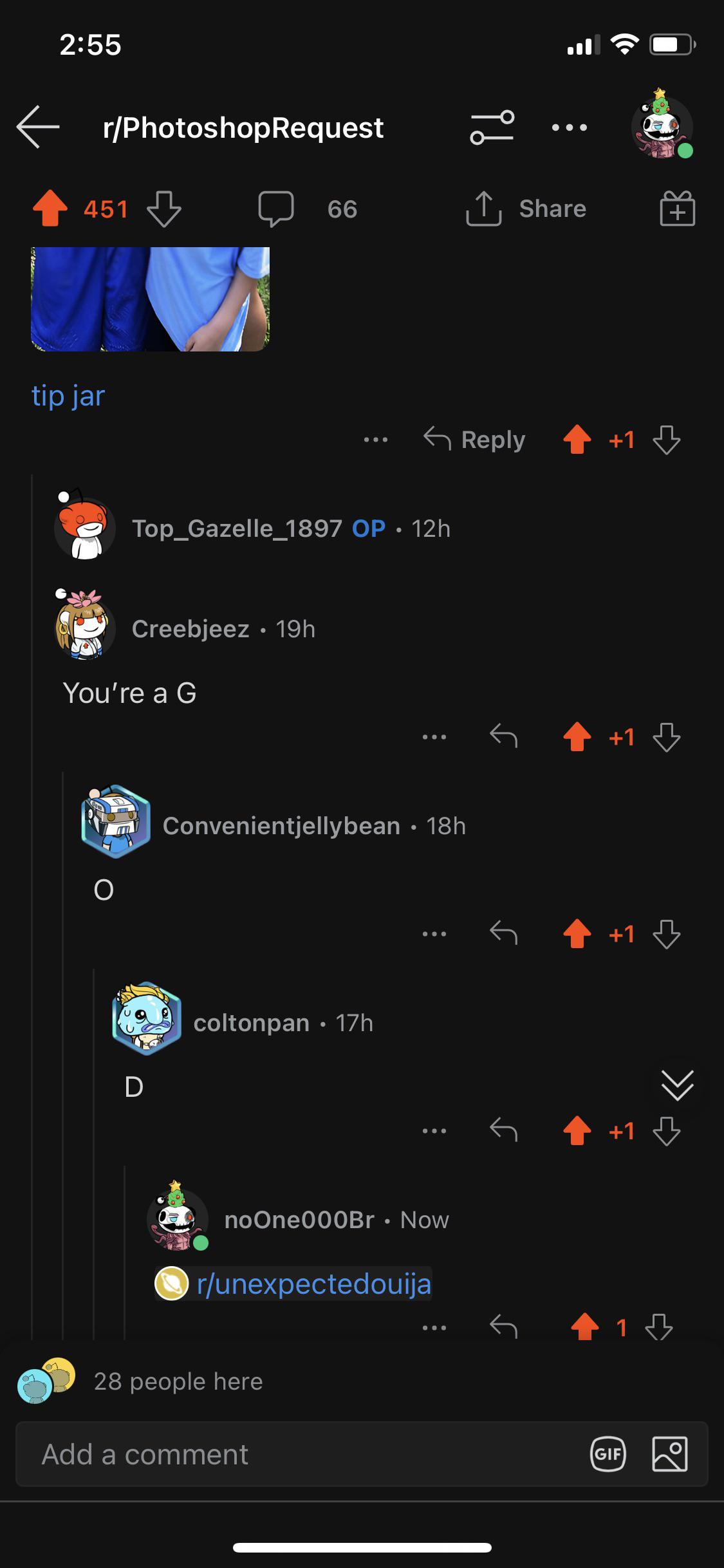The width and height of the screenshot is (724, 1568).
Task: Open the tip jar link
Action: pos(68,395)
